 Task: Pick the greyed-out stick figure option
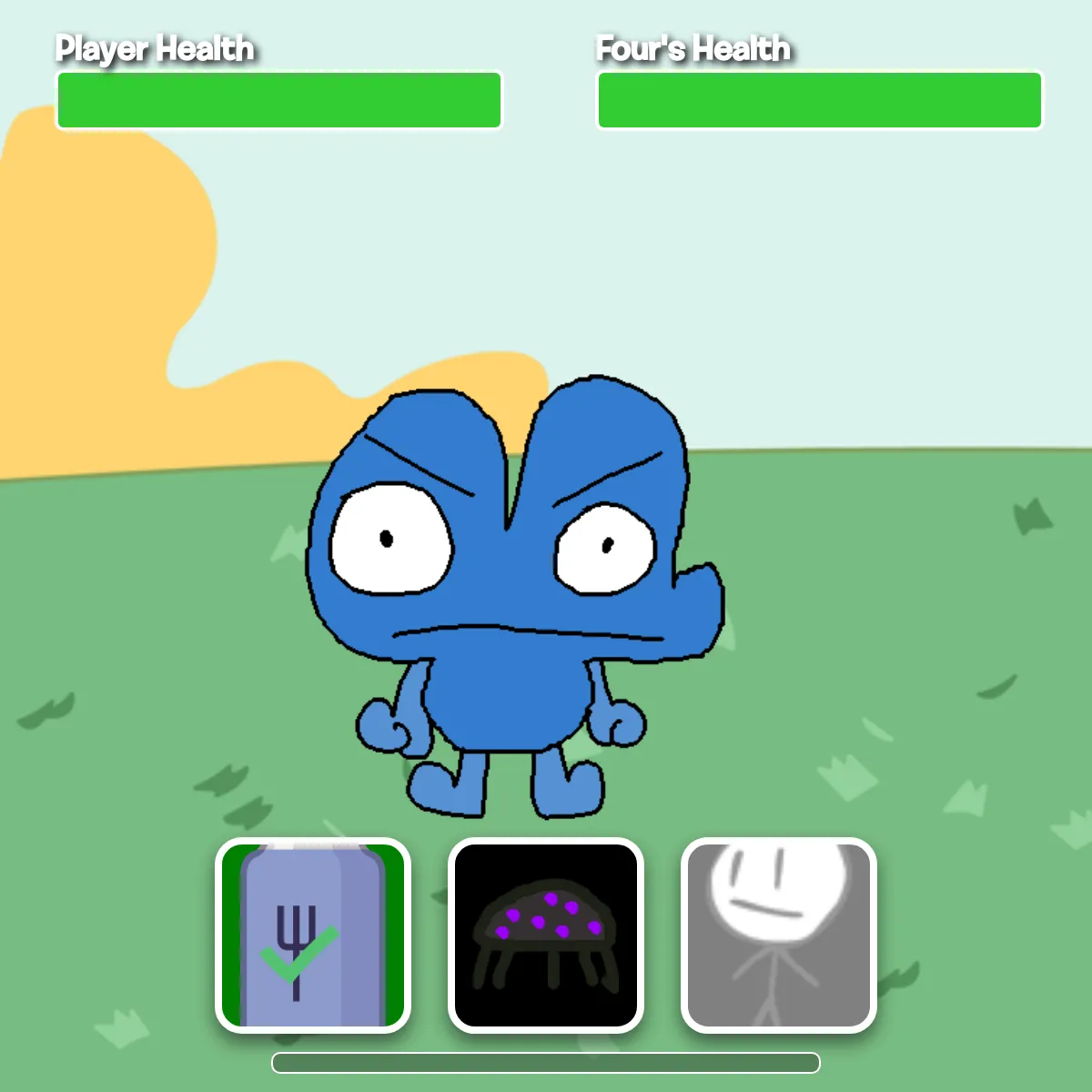point(779,935)
